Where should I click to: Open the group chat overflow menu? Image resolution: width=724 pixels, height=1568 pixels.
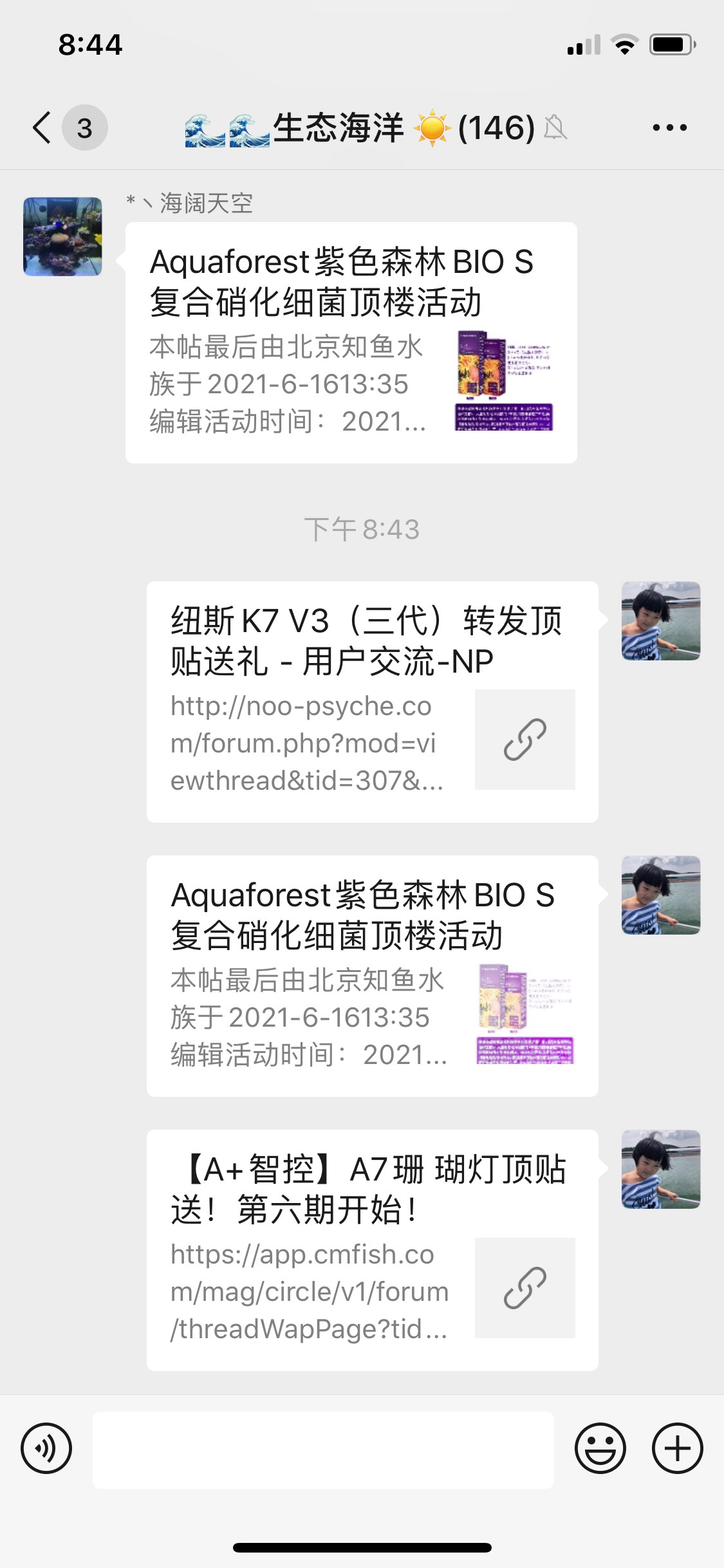pos(669,127)
